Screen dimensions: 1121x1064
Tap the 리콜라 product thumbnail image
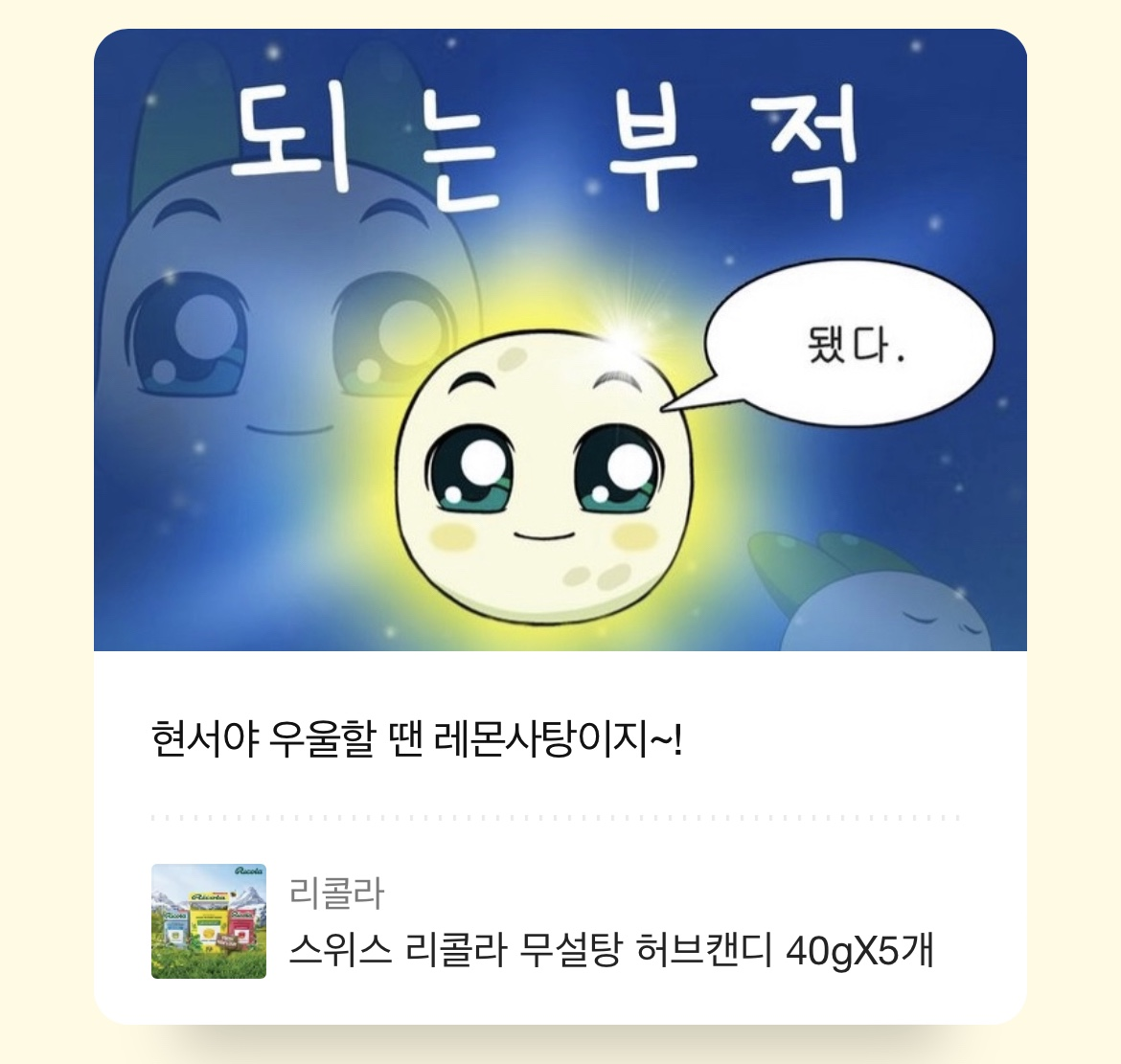pos(209,921)
